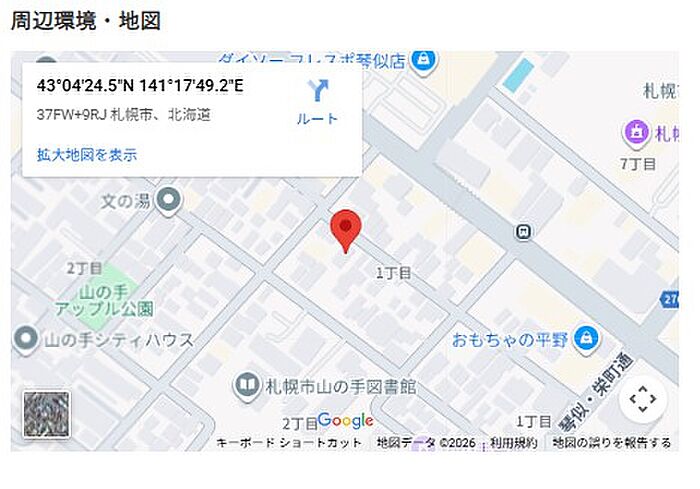Switch to satellite imagery thumbnail
This screenshot has width=700, height=489.
tap(47, 415)
